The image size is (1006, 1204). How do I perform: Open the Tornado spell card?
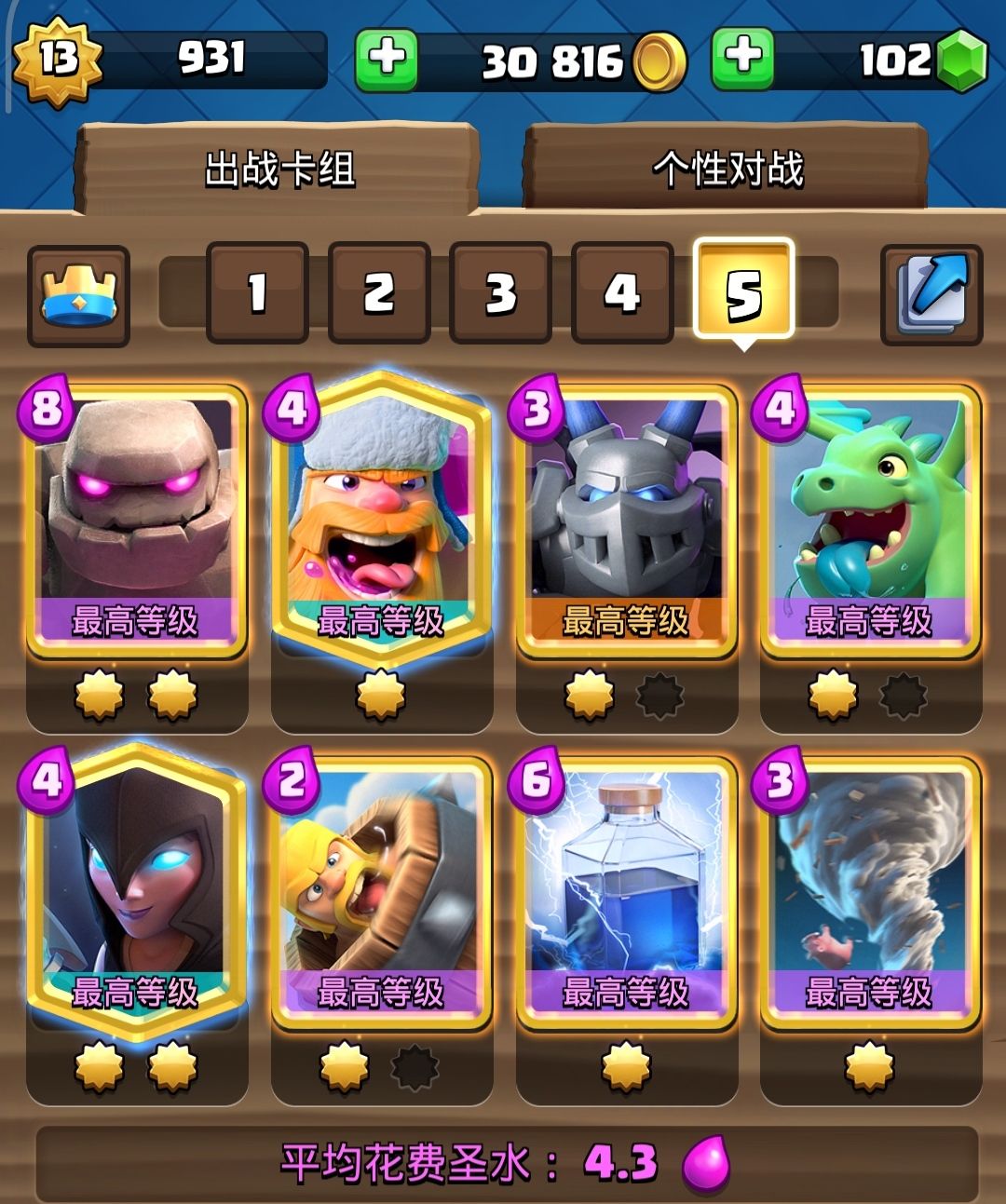coord(870,889)
